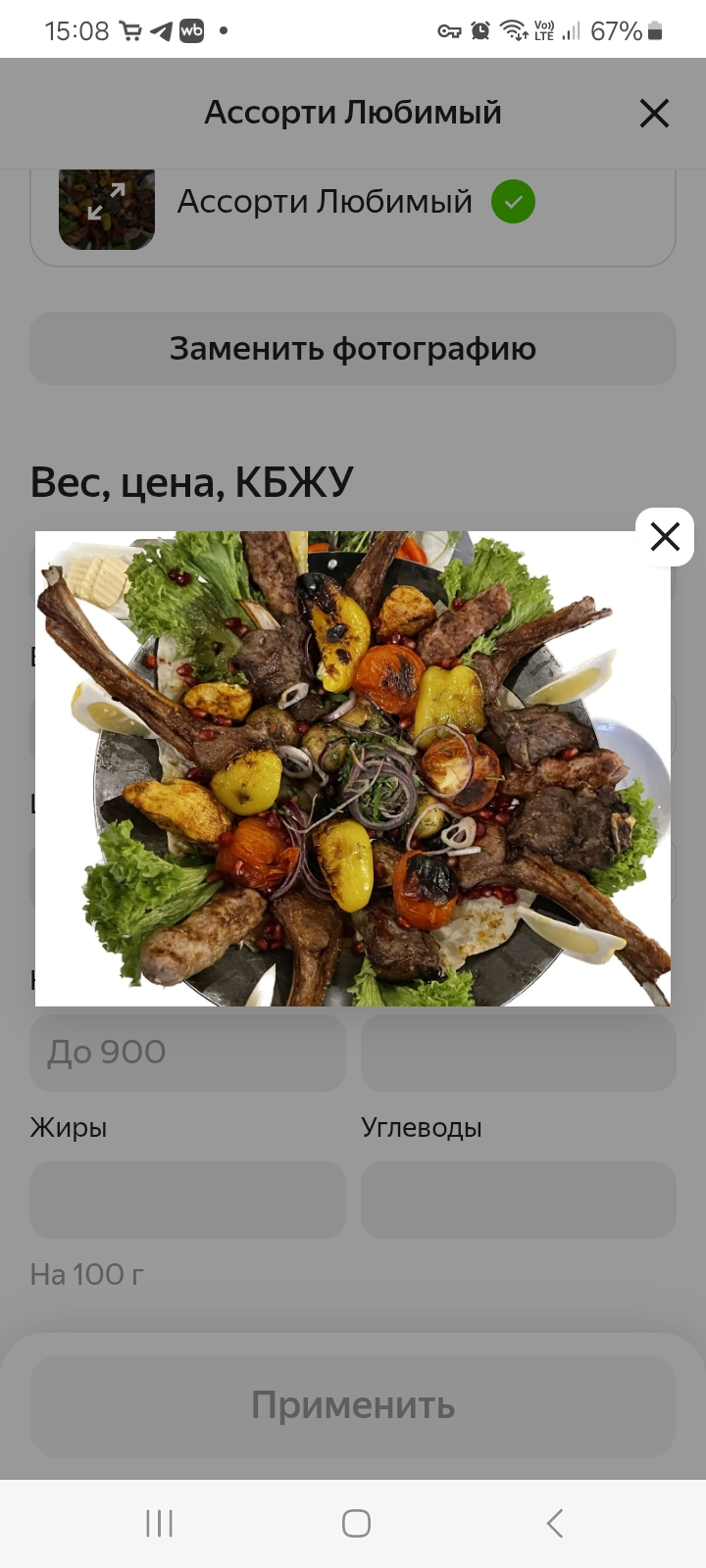Select the Углеводы input field
The height and width of the screenshot is (1568, 706).
pyautogui.click(x=518, y=1200)
